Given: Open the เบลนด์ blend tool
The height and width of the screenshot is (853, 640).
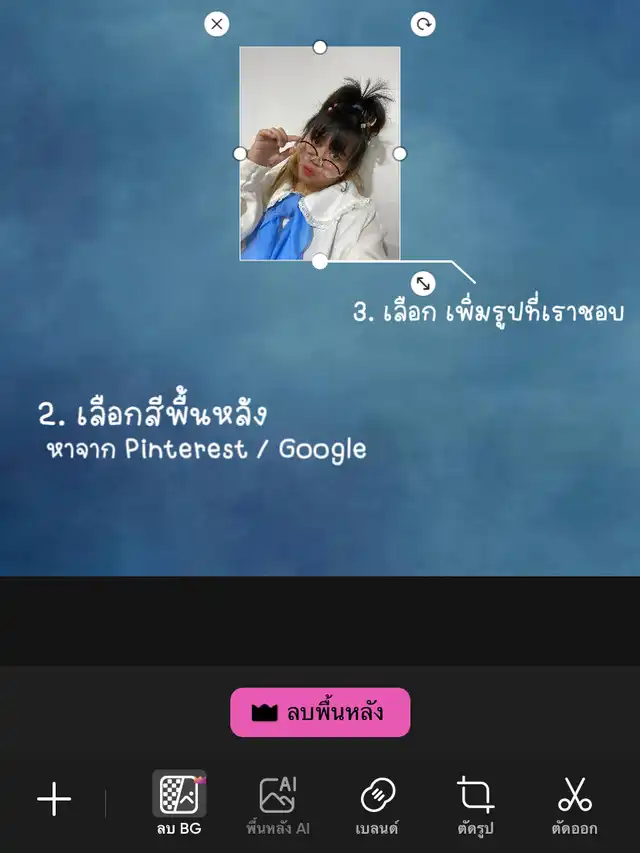Looking at the screenshot, I should pyautogui.click(x=377, y=803).
